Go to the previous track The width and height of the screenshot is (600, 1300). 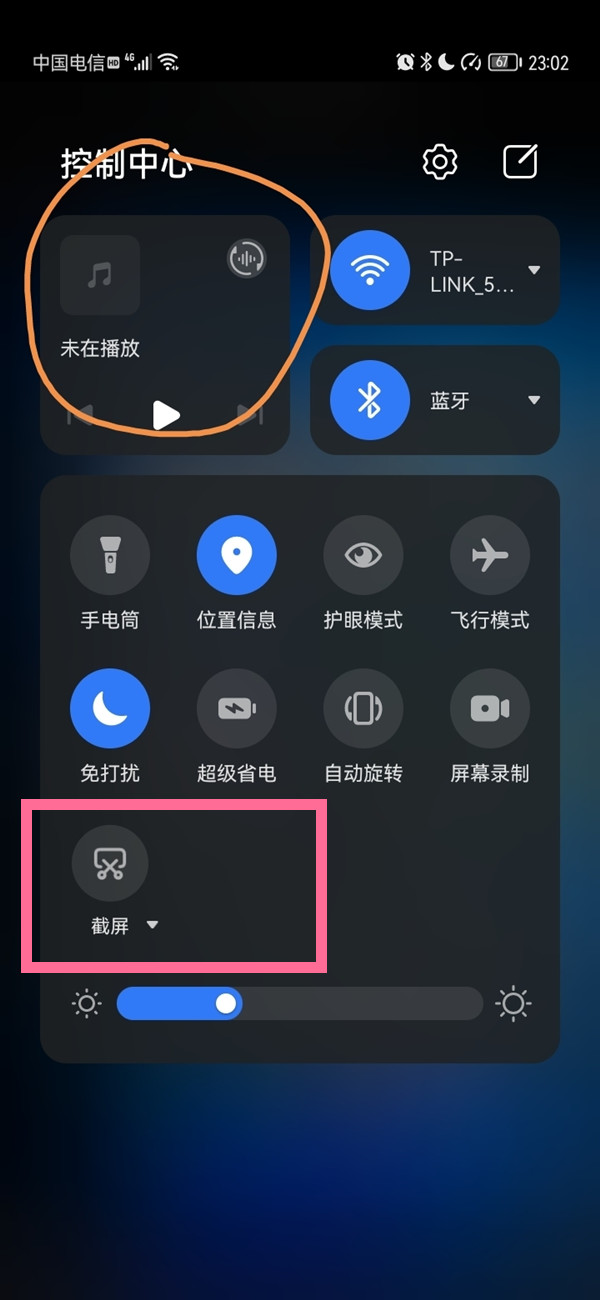82,415
